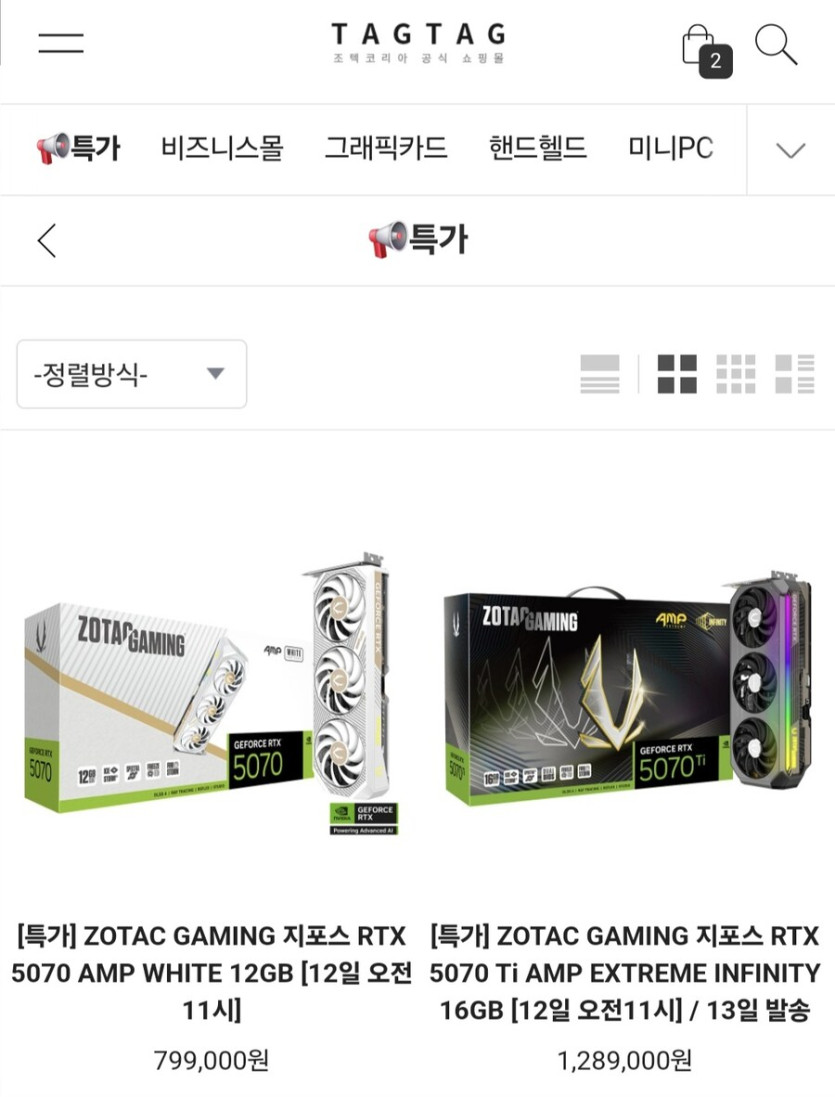Open the 정렬방식 sort options dropdown
The image size is (835, 1097).
pyautogui.click(x=131, y=374)
